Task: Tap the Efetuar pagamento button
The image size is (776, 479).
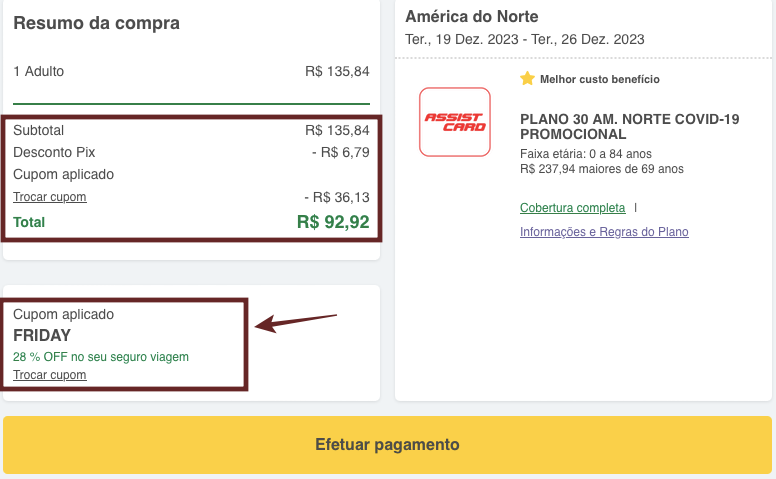Action: 387,445
